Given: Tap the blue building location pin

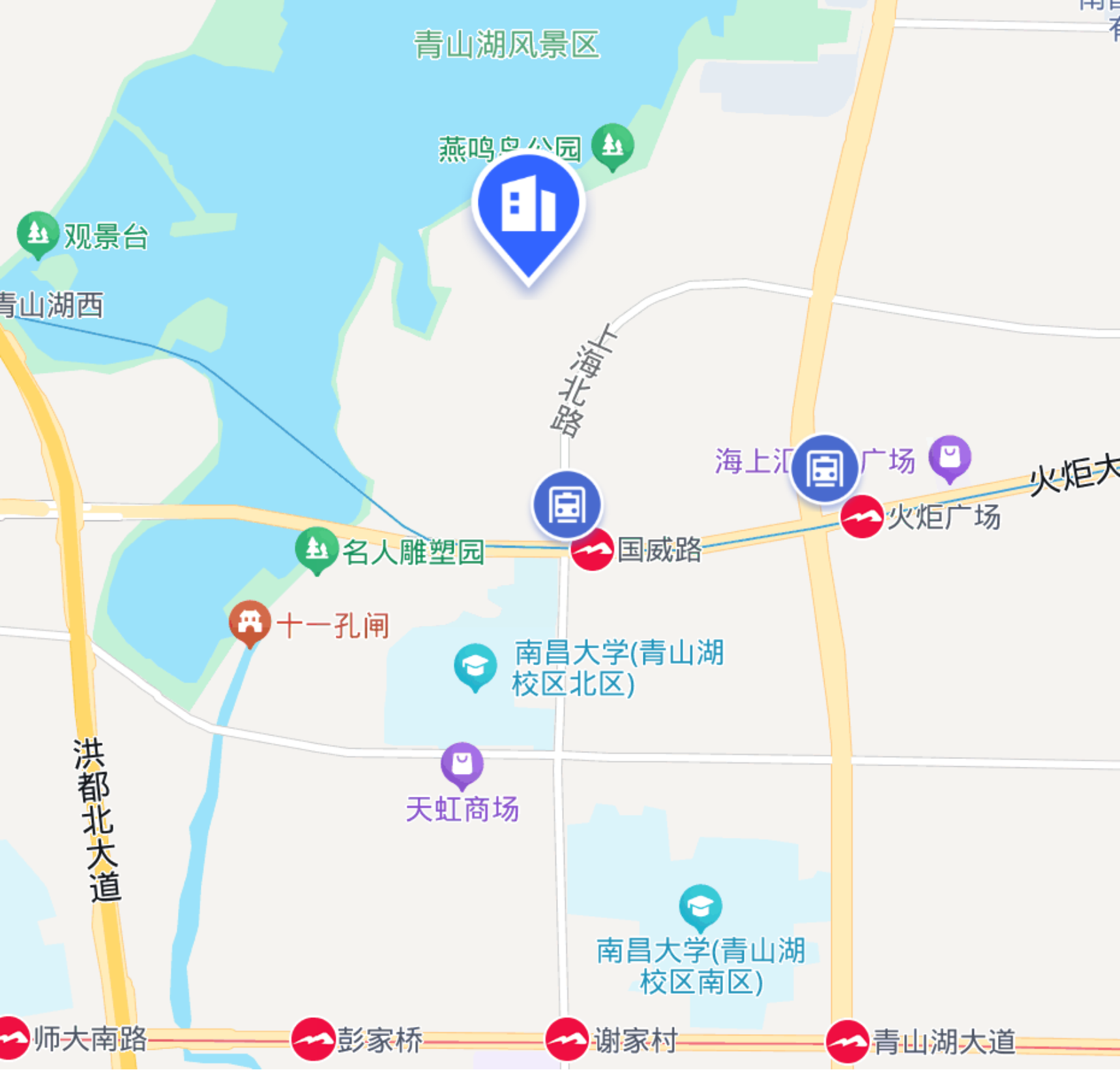Looking at the screenshot, I should (x=528, y=203).
